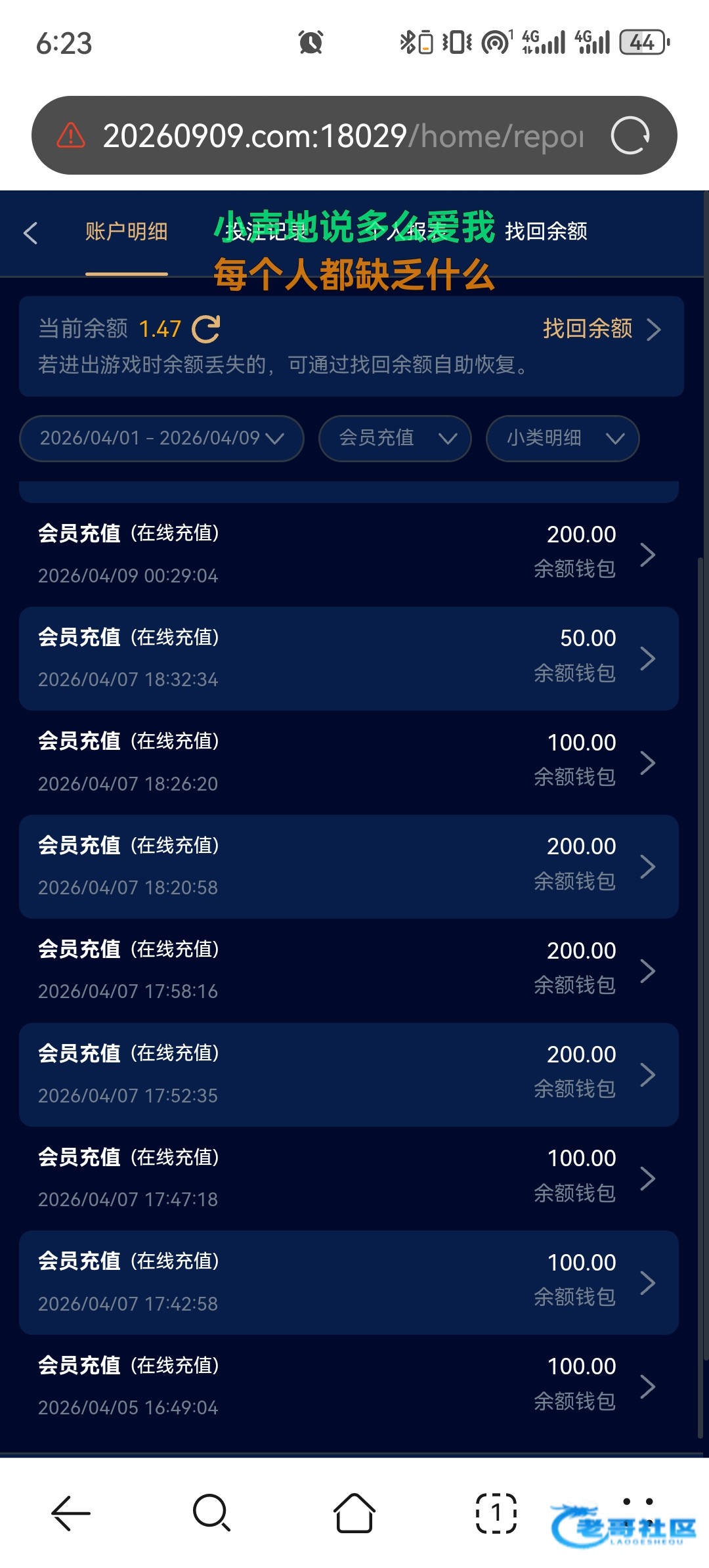Screen dimensions: 709x1568
Task: Go to the browser home page
Action: pos(354,1513)
